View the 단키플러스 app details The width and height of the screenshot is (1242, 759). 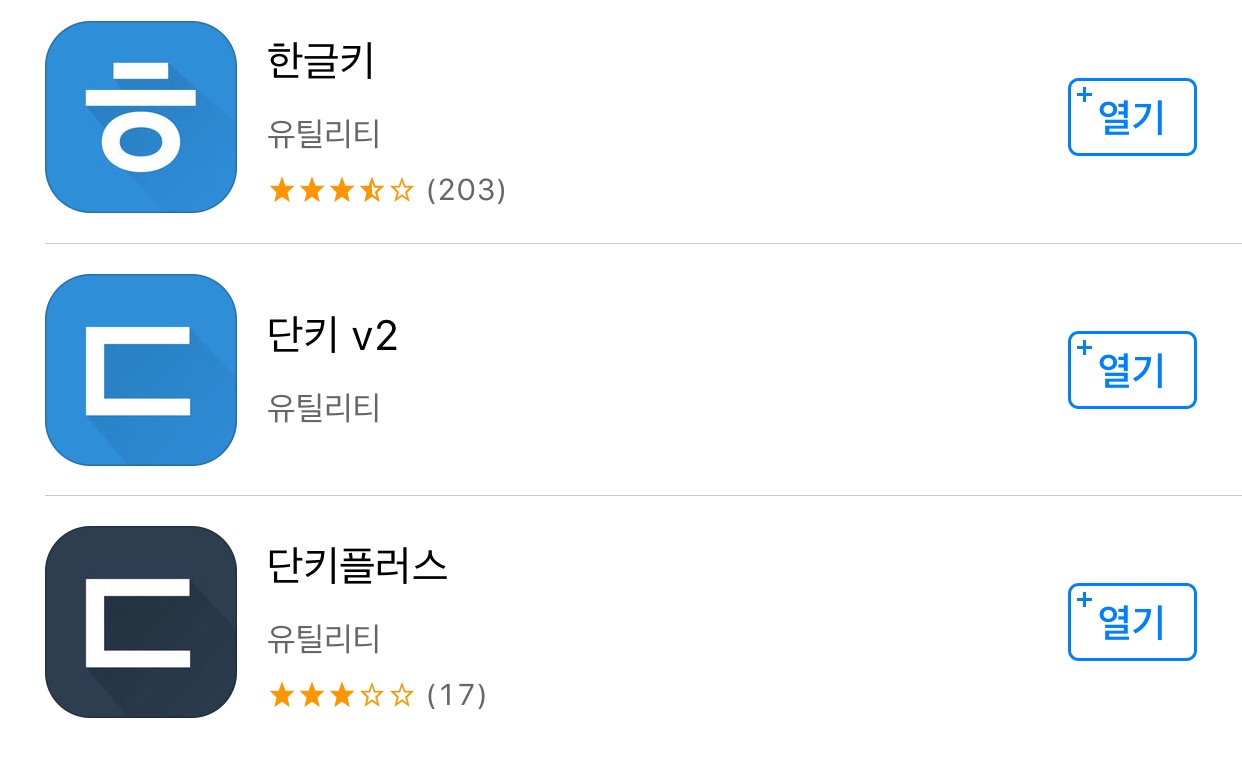click(x=358, y=567)
